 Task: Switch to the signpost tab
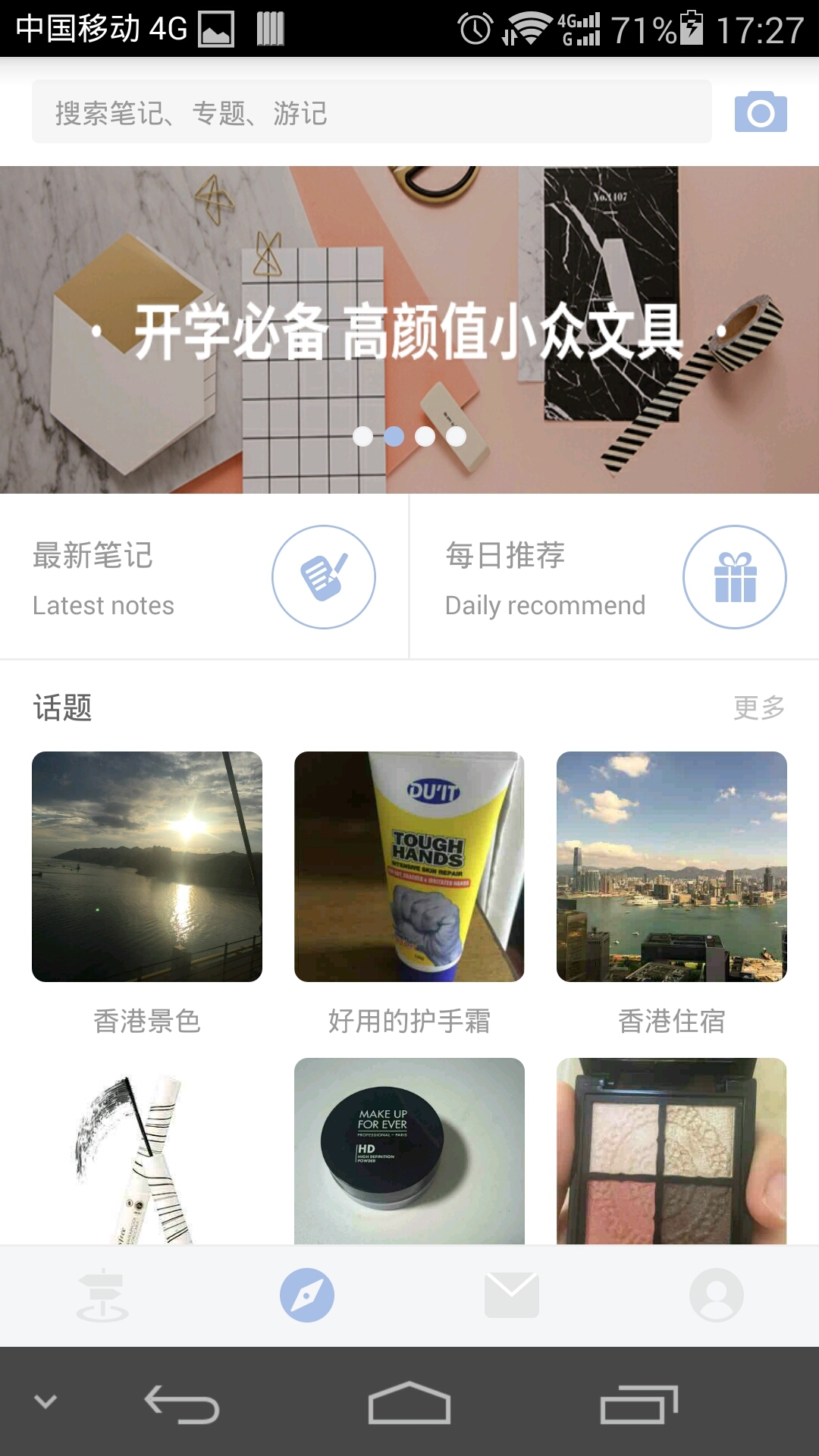point(102,1295)
